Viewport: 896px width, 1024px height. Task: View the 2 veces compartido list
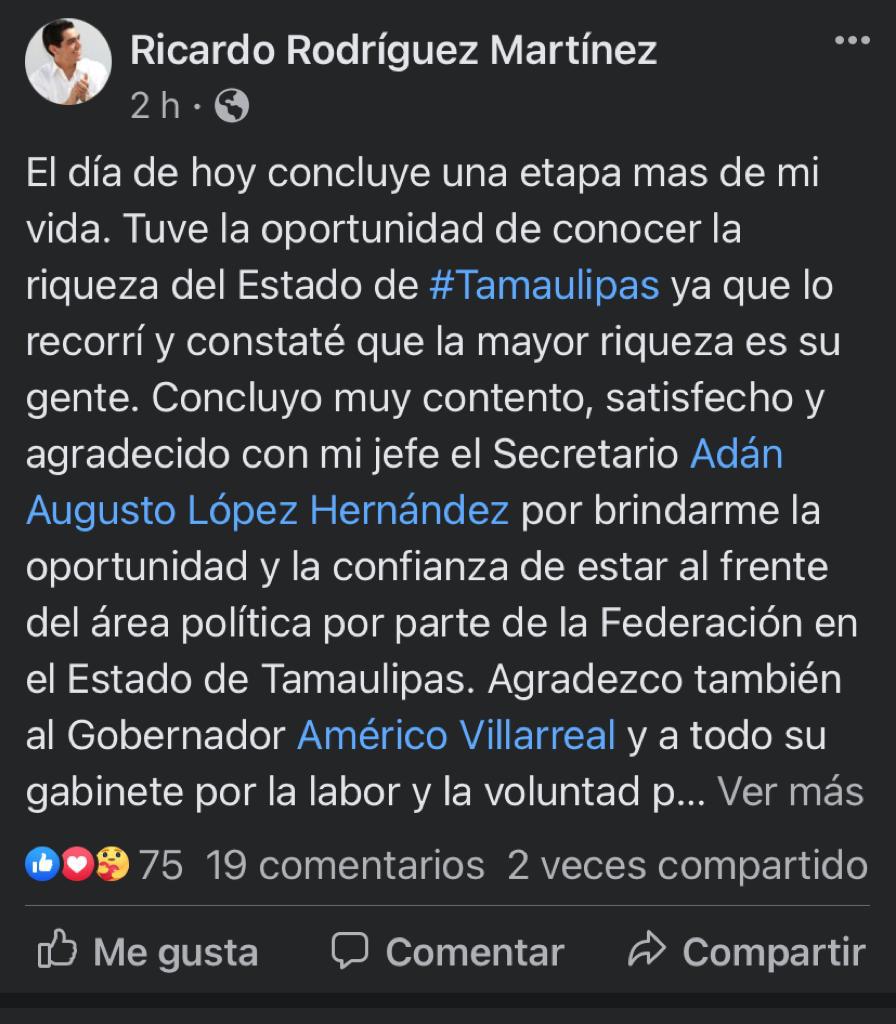coord(687,865)
